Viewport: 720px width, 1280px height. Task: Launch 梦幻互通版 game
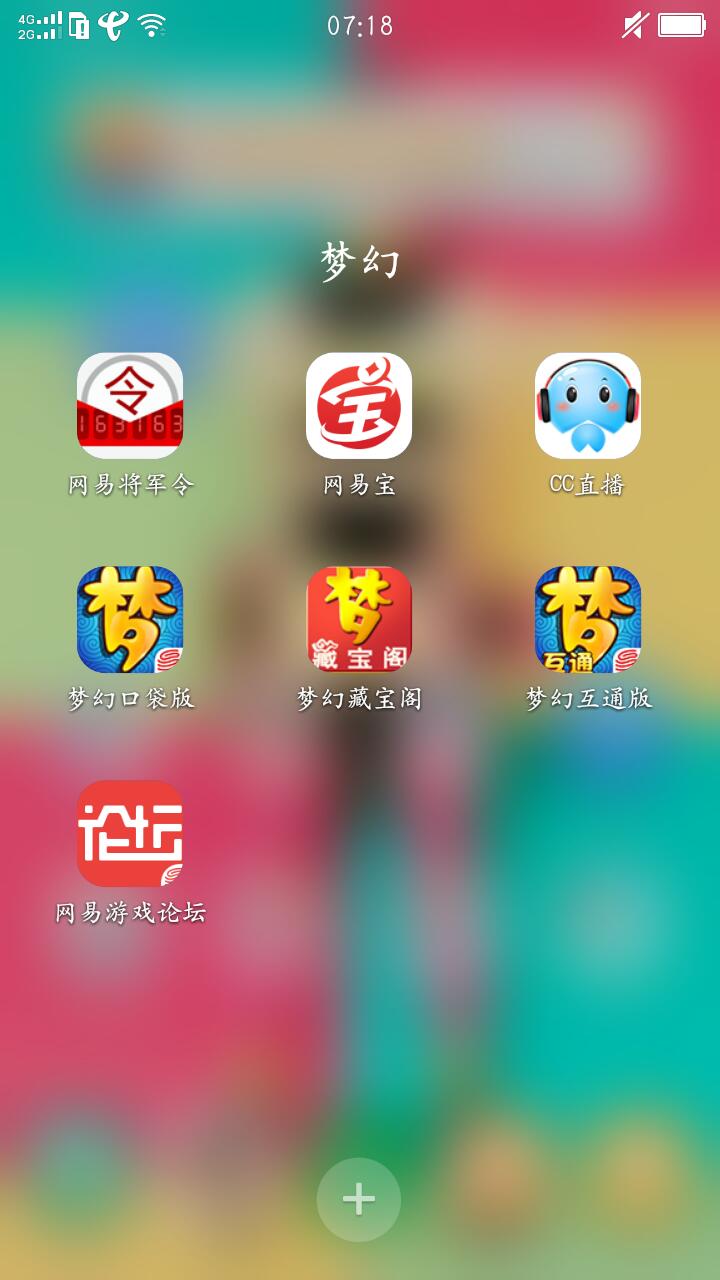click(588, 620)
